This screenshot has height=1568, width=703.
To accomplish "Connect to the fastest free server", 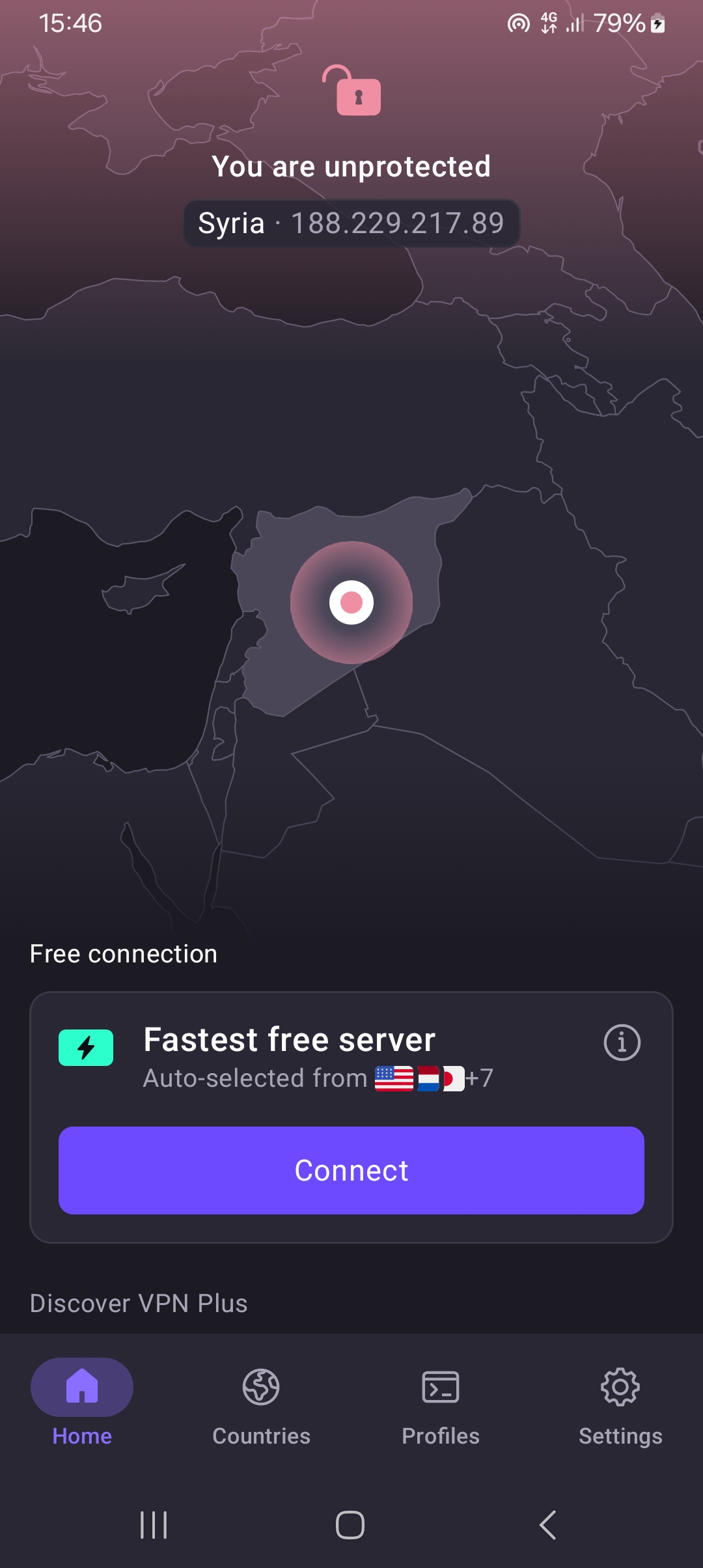I will 351,1170.
